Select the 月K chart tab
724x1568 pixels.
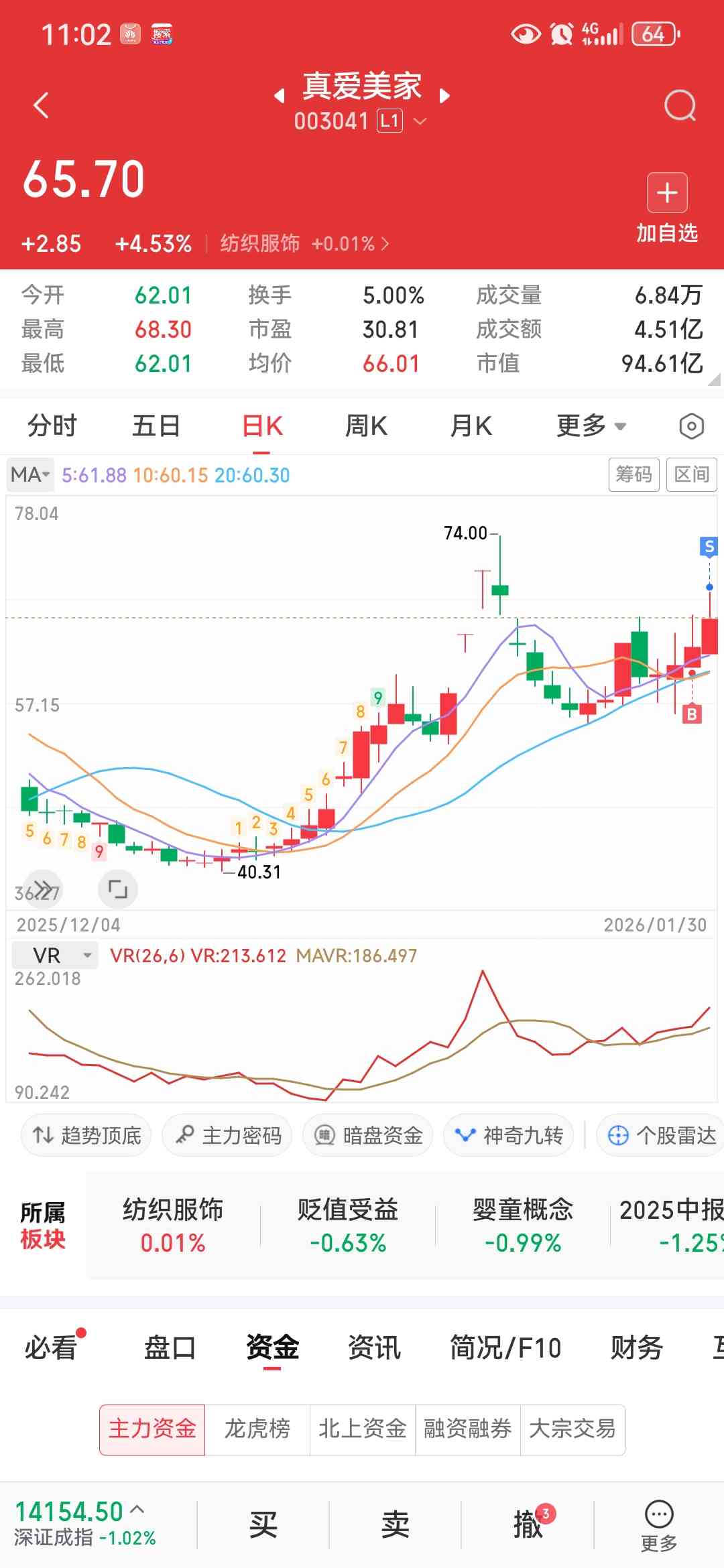coord(471,426)
